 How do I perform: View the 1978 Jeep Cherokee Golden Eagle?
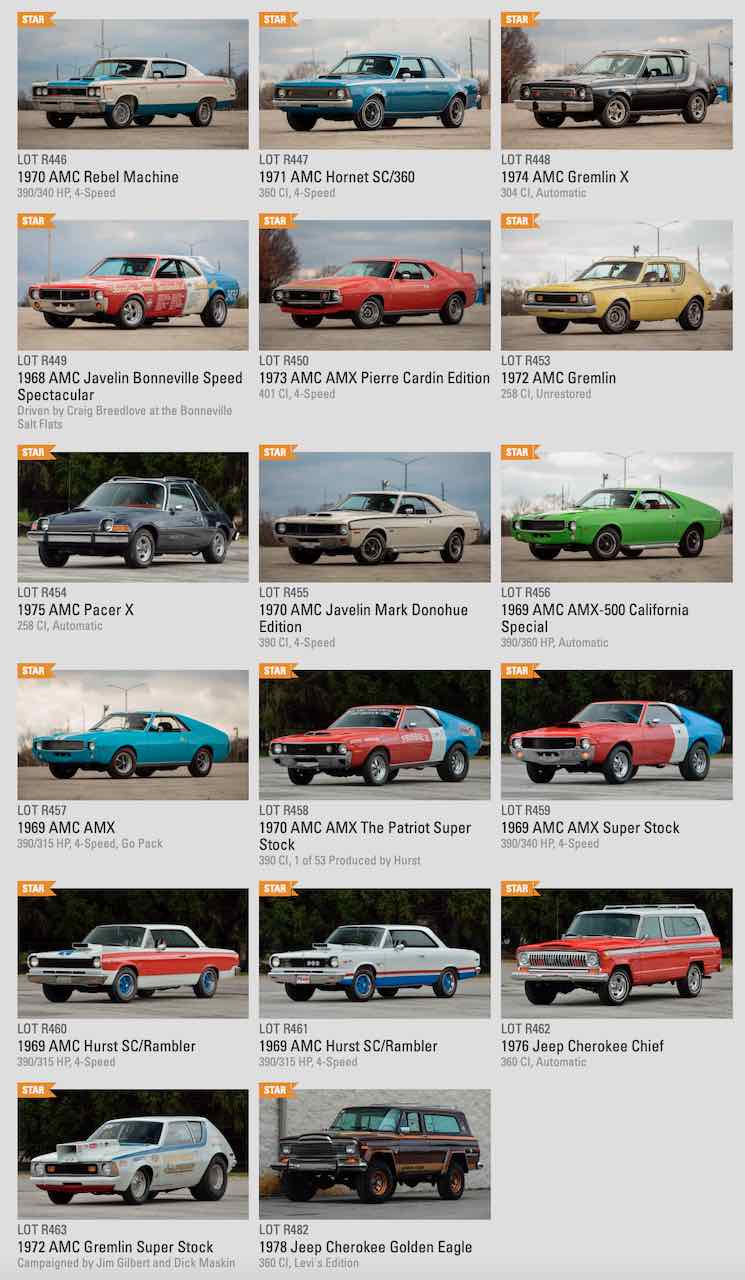pyautogui.click(x=374, y=1154)
